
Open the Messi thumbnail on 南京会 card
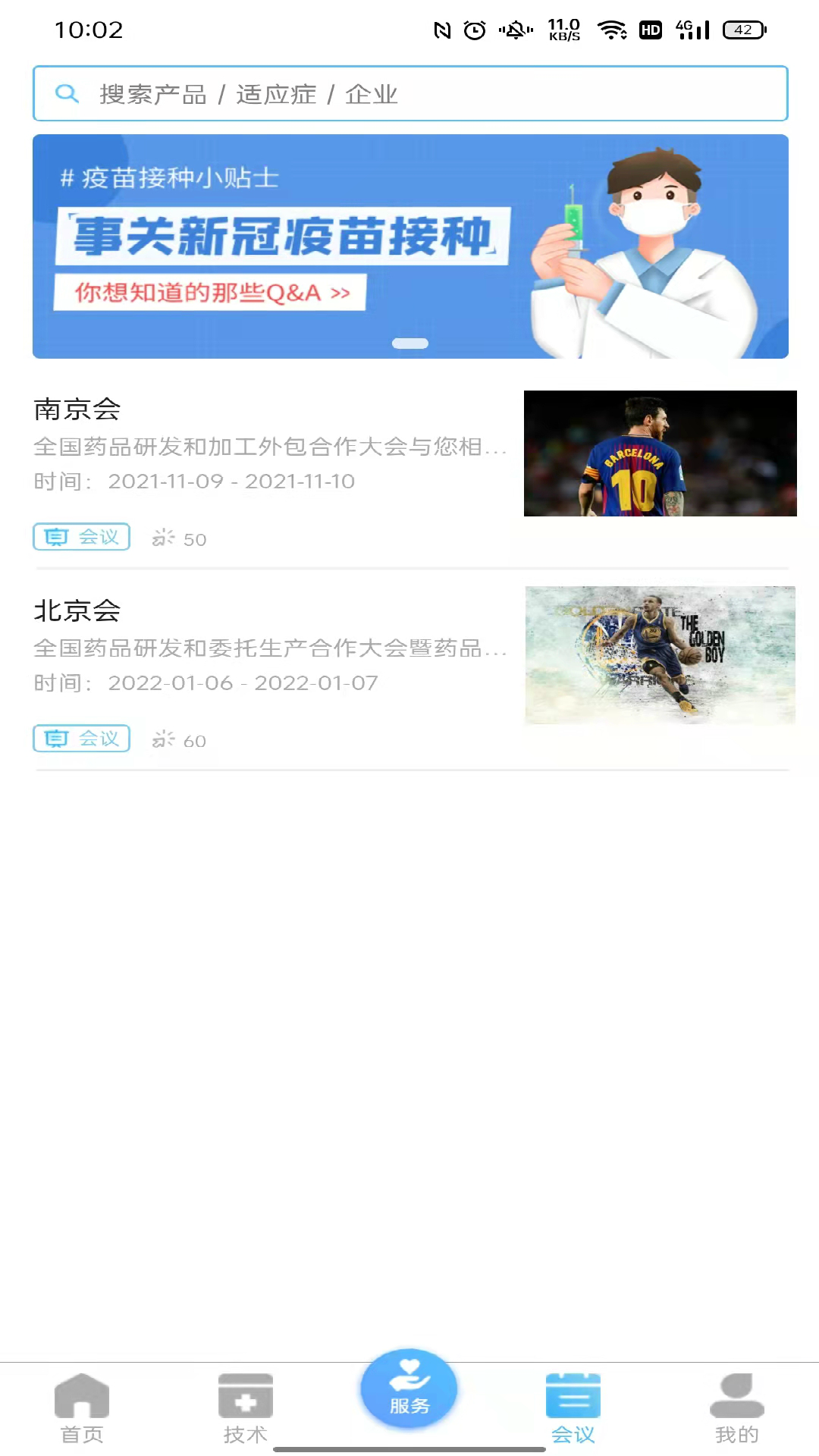[x=659, y=453]
